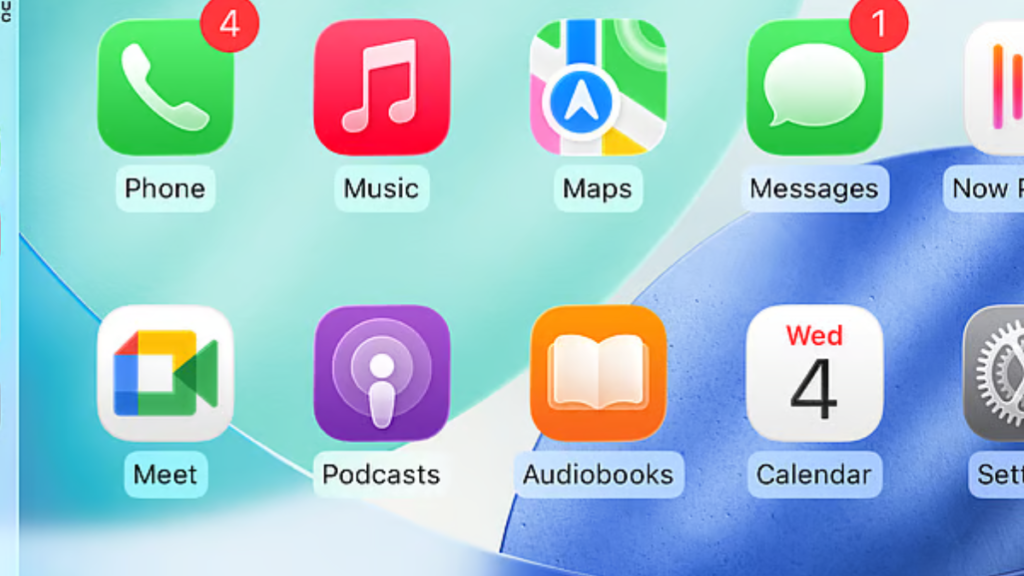Launch the Music app
Image resolution: width=1024 pixels, height=576 pixels.
tap(381, 88)
